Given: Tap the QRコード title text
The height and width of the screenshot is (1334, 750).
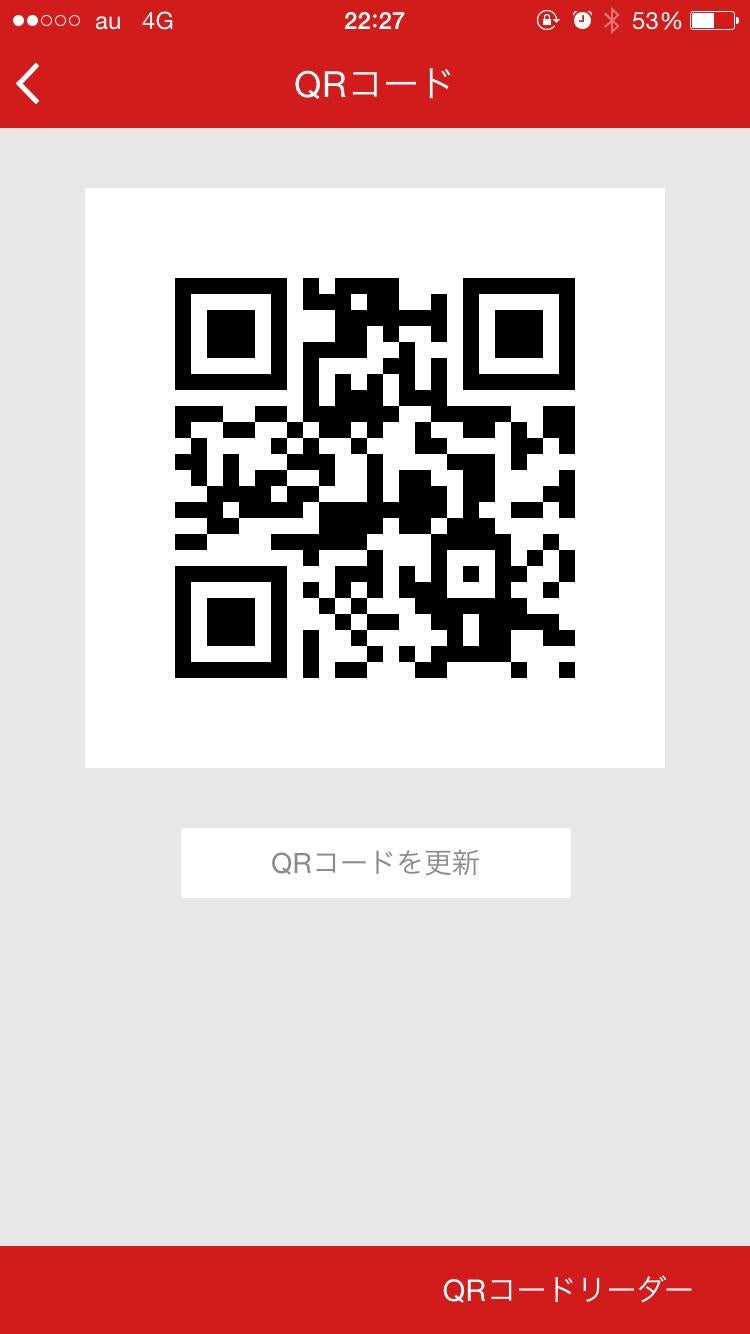Looking at the screenshot, I should point(375,84).
